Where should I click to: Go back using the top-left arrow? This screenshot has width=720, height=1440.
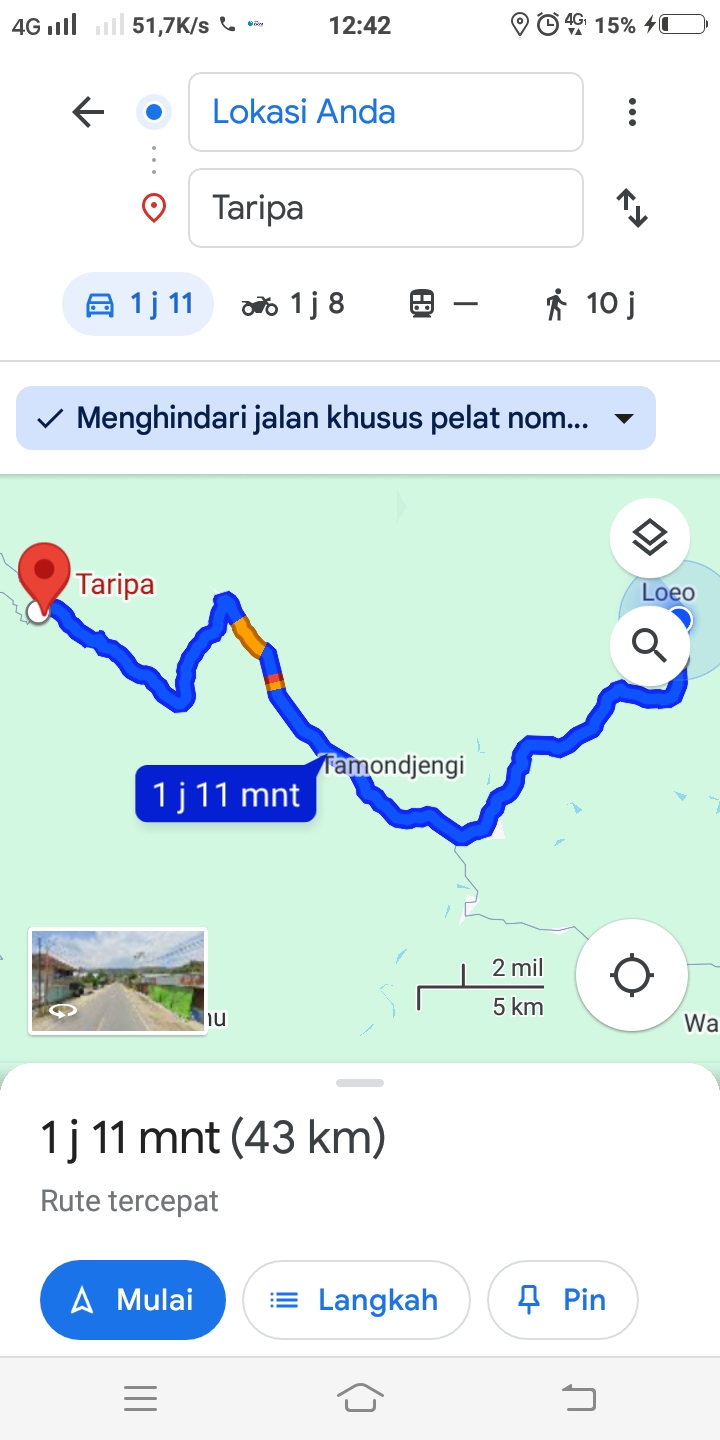click(88, 112)
